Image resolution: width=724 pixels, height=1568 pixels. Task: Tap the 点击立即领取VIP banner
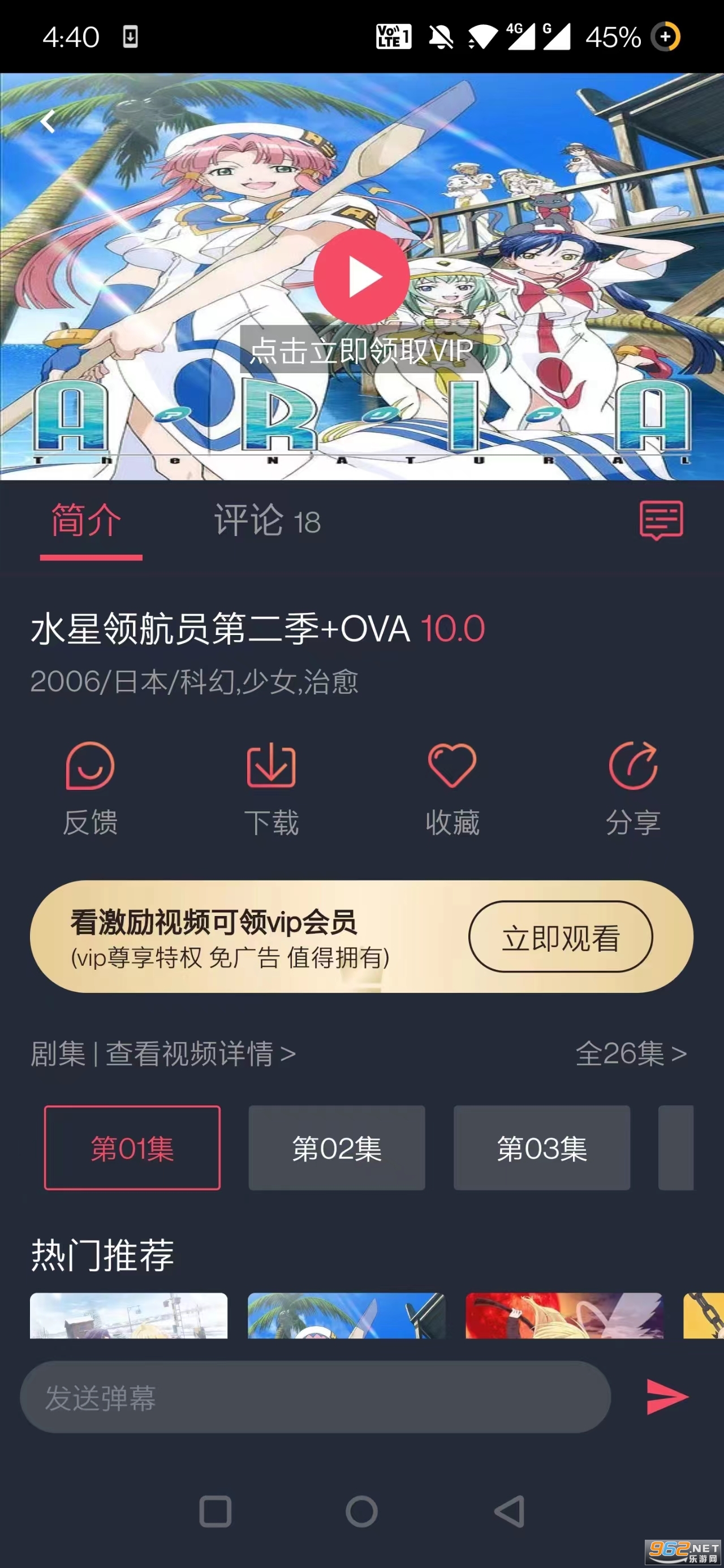pyautogui.click(x=361, y=350)
